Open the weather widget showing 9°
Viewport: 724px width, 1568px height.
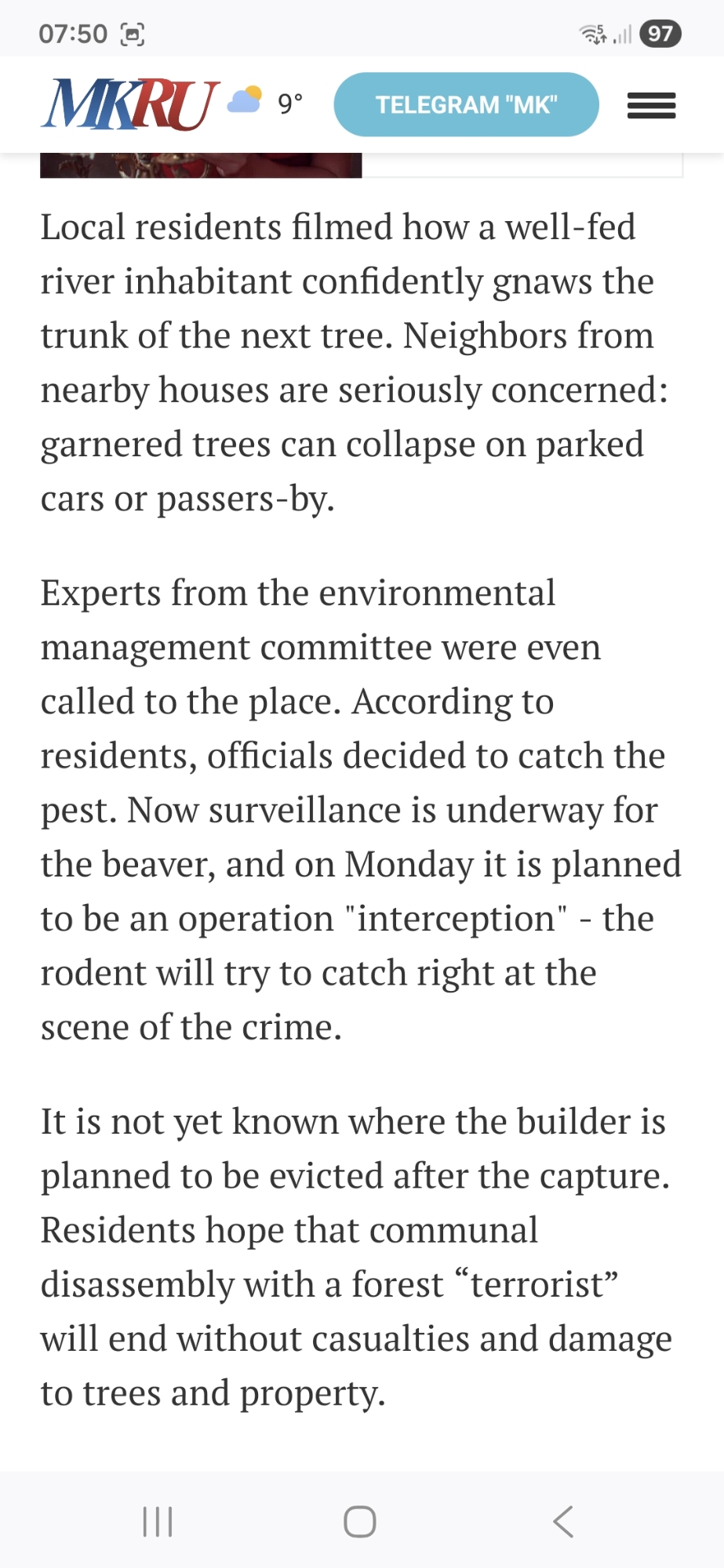coord(265,102)
